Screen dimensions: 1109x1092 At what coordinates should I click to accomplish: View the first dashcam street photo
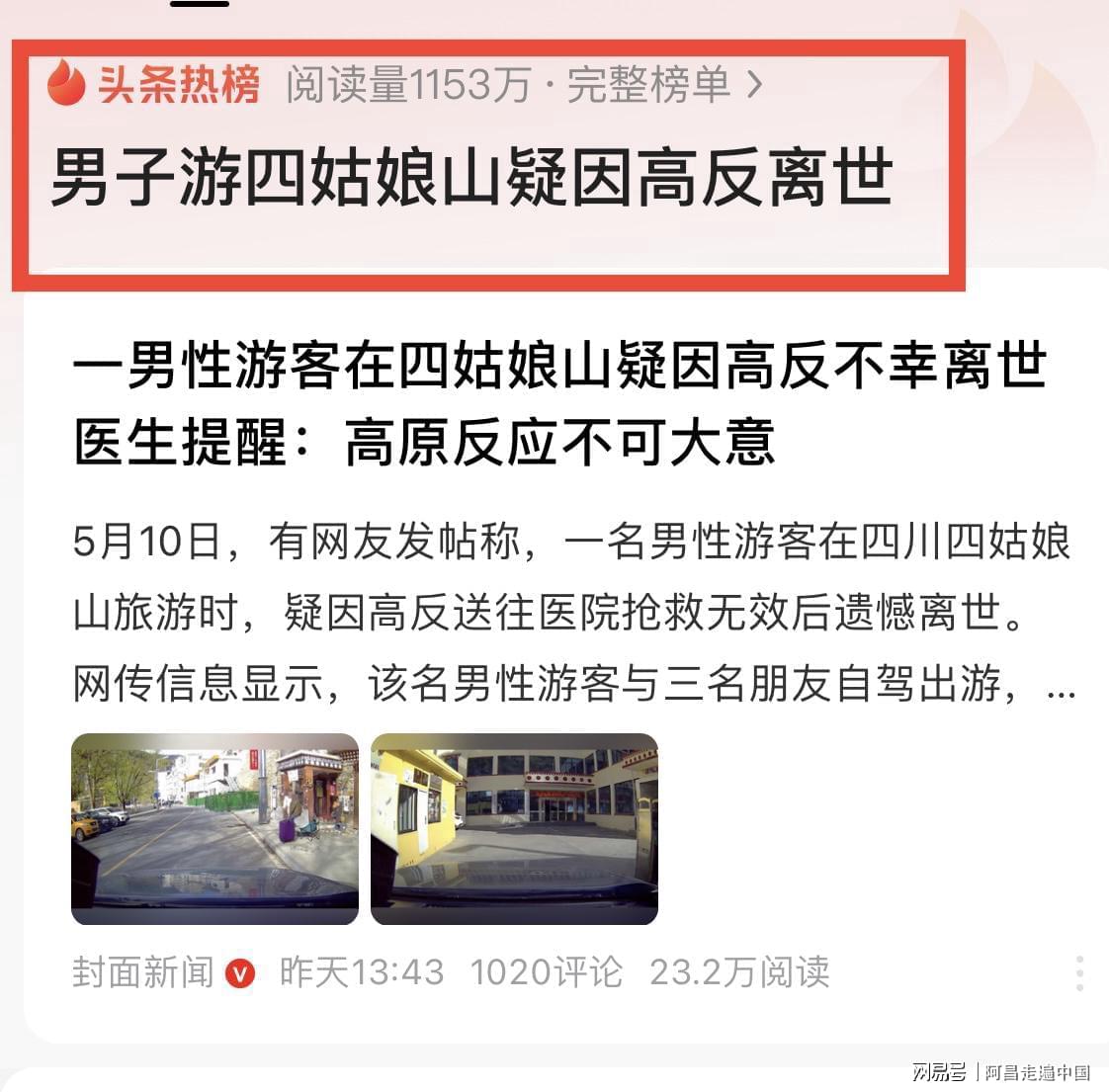214,828
